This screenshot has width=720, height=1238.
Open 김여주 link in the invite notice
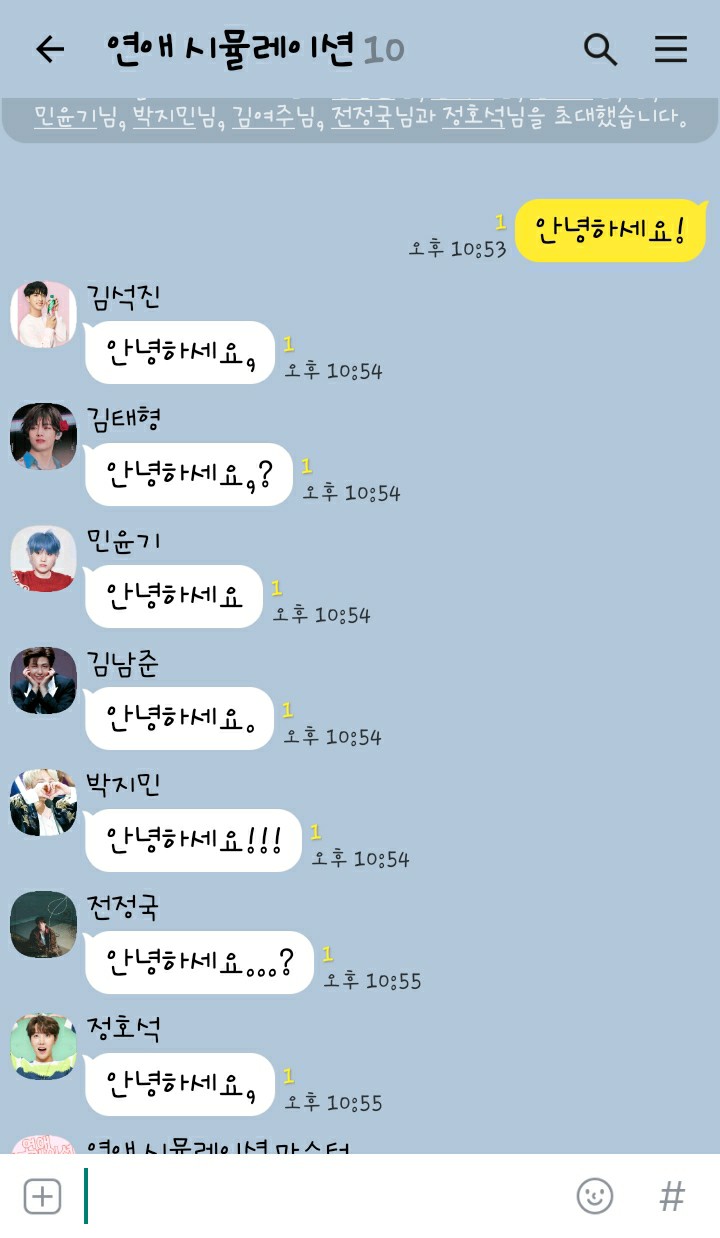(266, 117)
